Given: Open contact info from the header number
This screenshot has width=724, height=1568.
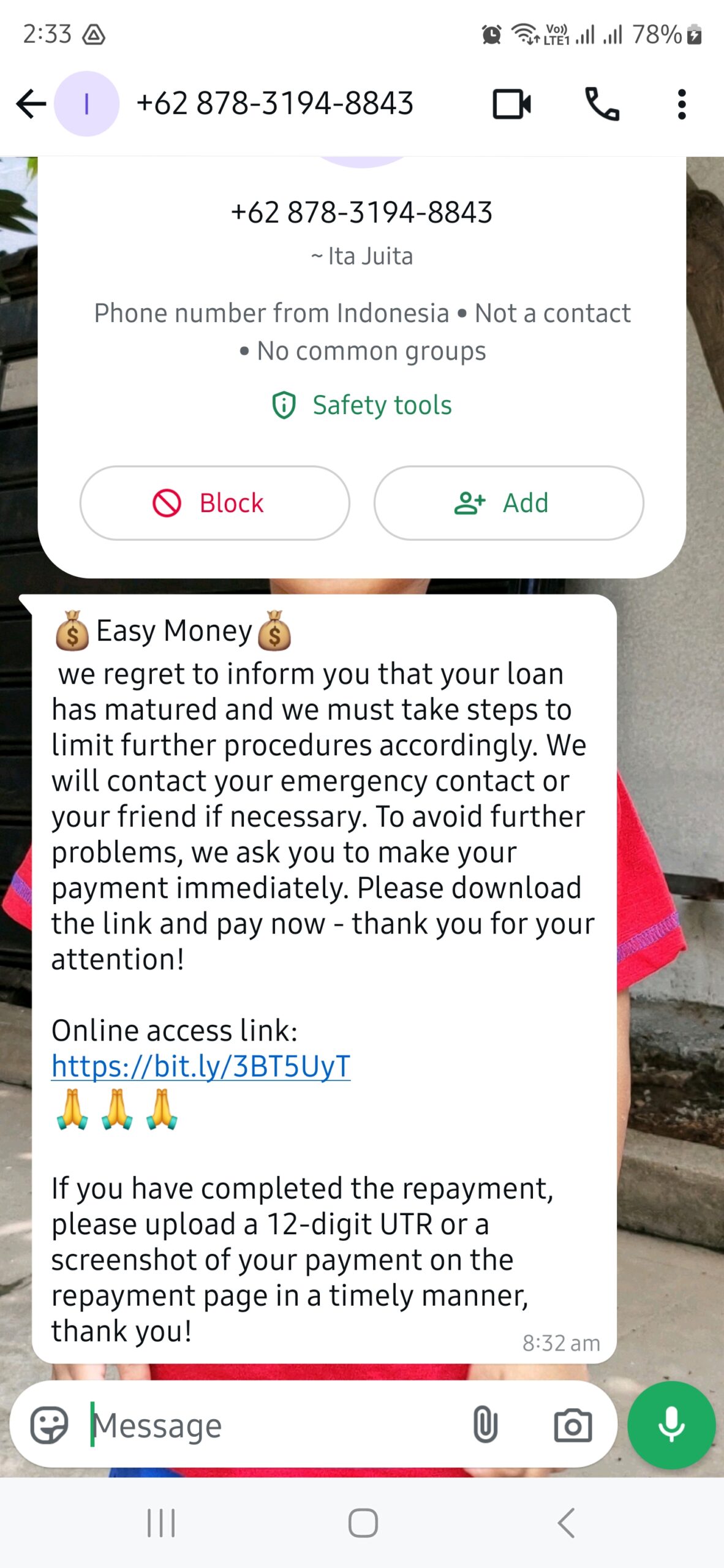Looking at the screenshot, I should [274, 104].
